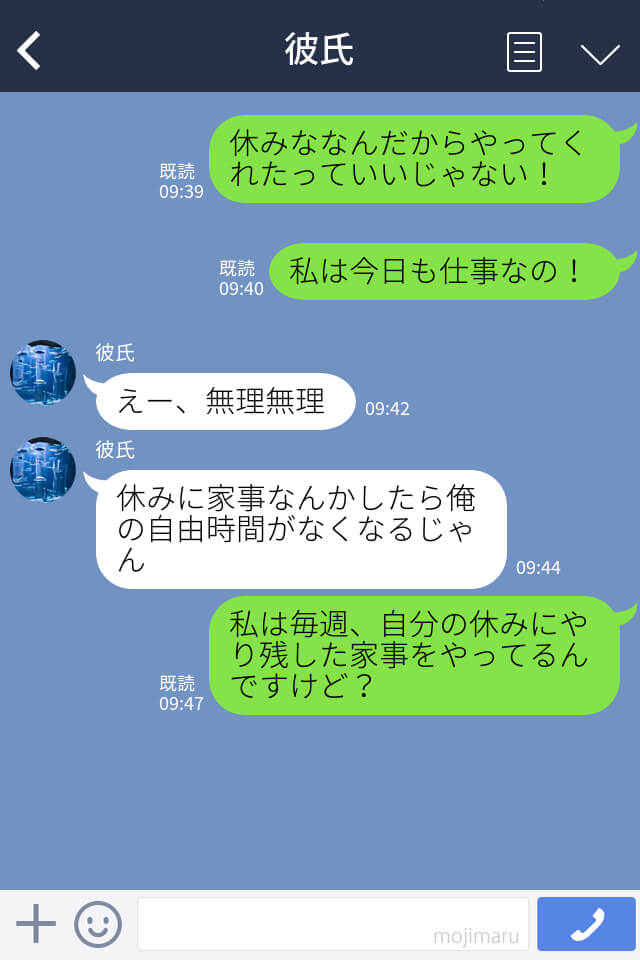Open the notes icon in header
640x960 pixels.
tap(524, 52)
